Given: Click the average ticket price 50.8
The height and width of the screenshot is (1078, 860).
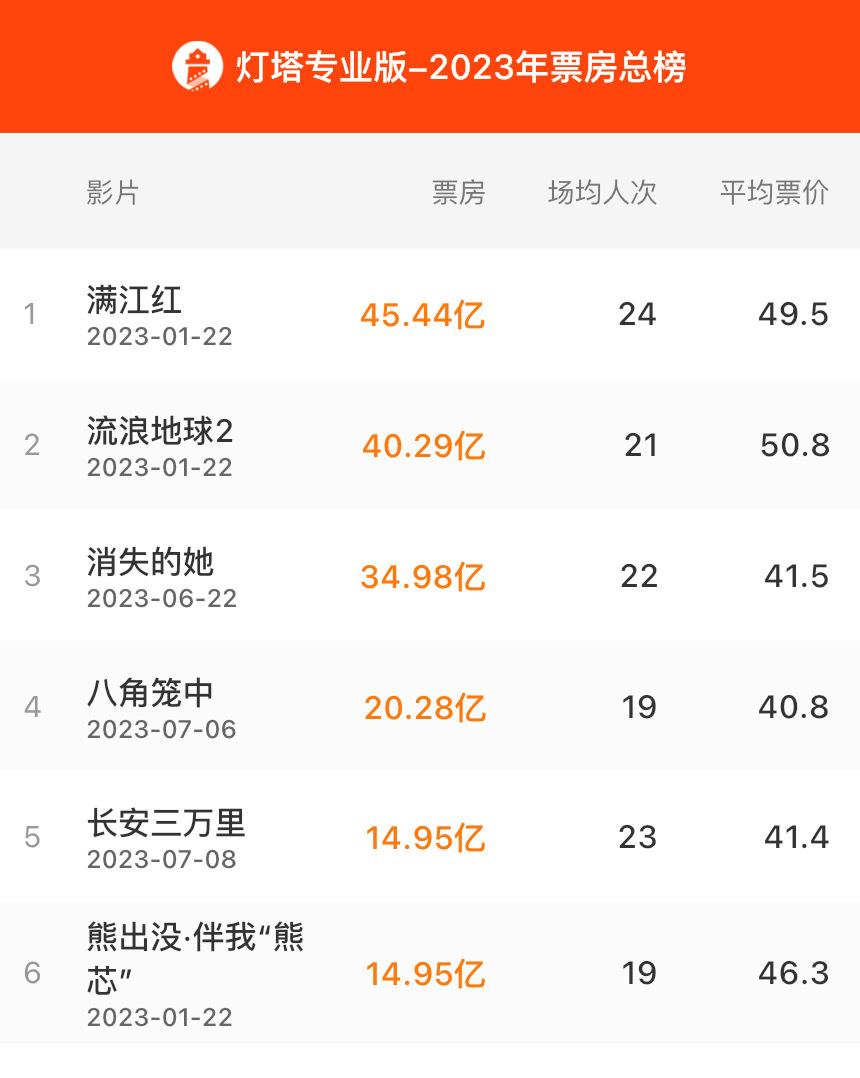Looking at the screenshot, I should pos(799,445).
